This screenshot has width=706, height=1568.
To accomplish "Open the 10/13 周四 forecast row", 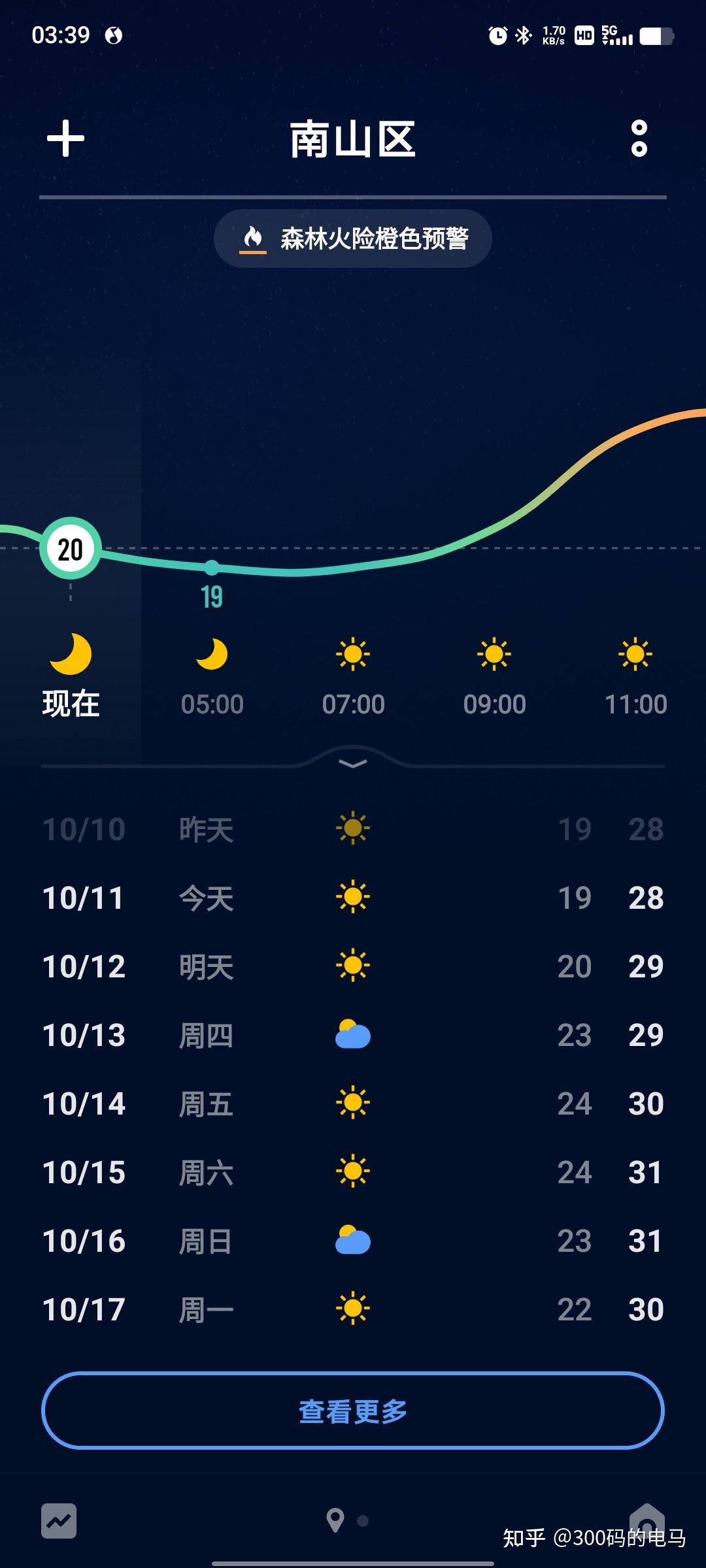I will [353, 1035].
